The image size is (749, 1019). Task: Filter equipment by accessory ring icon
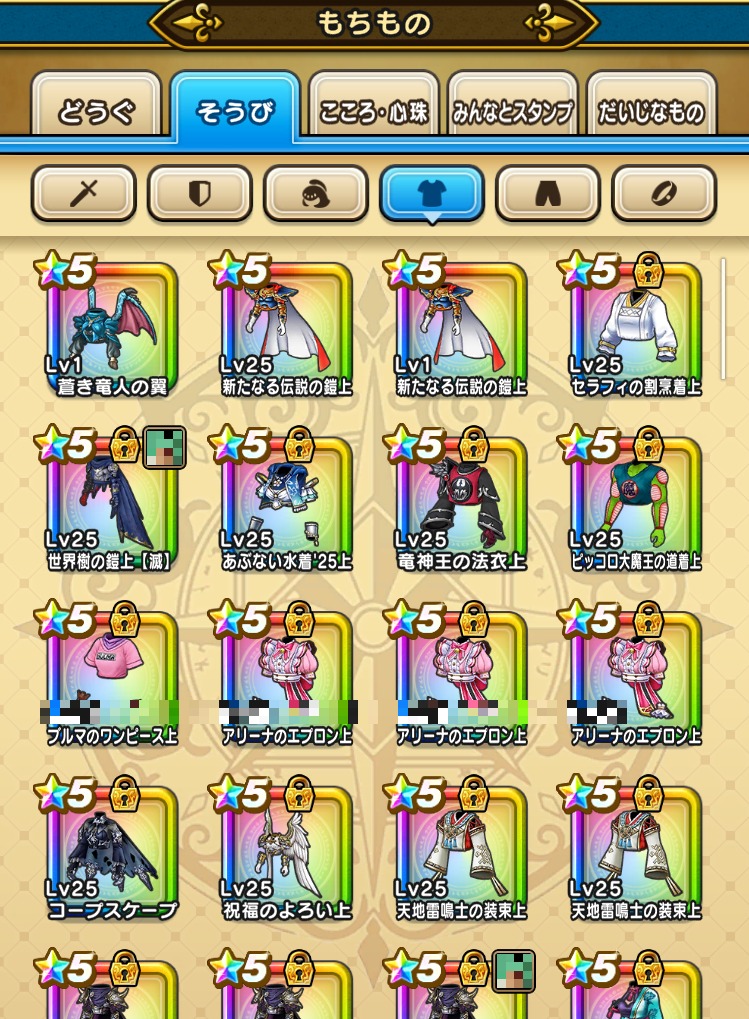point(663,193)
